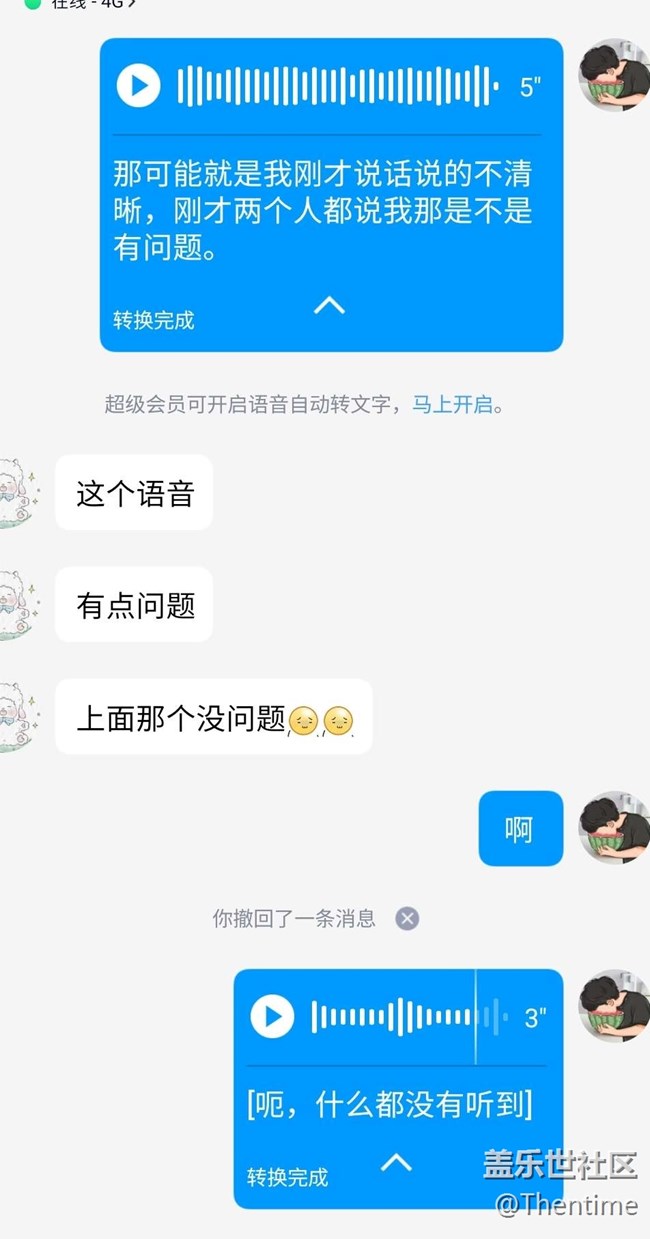Open contact's avatar beside 这个语音 message
Image resolution: width=650 pixels, height=1239 pixels.
point(18,493)
